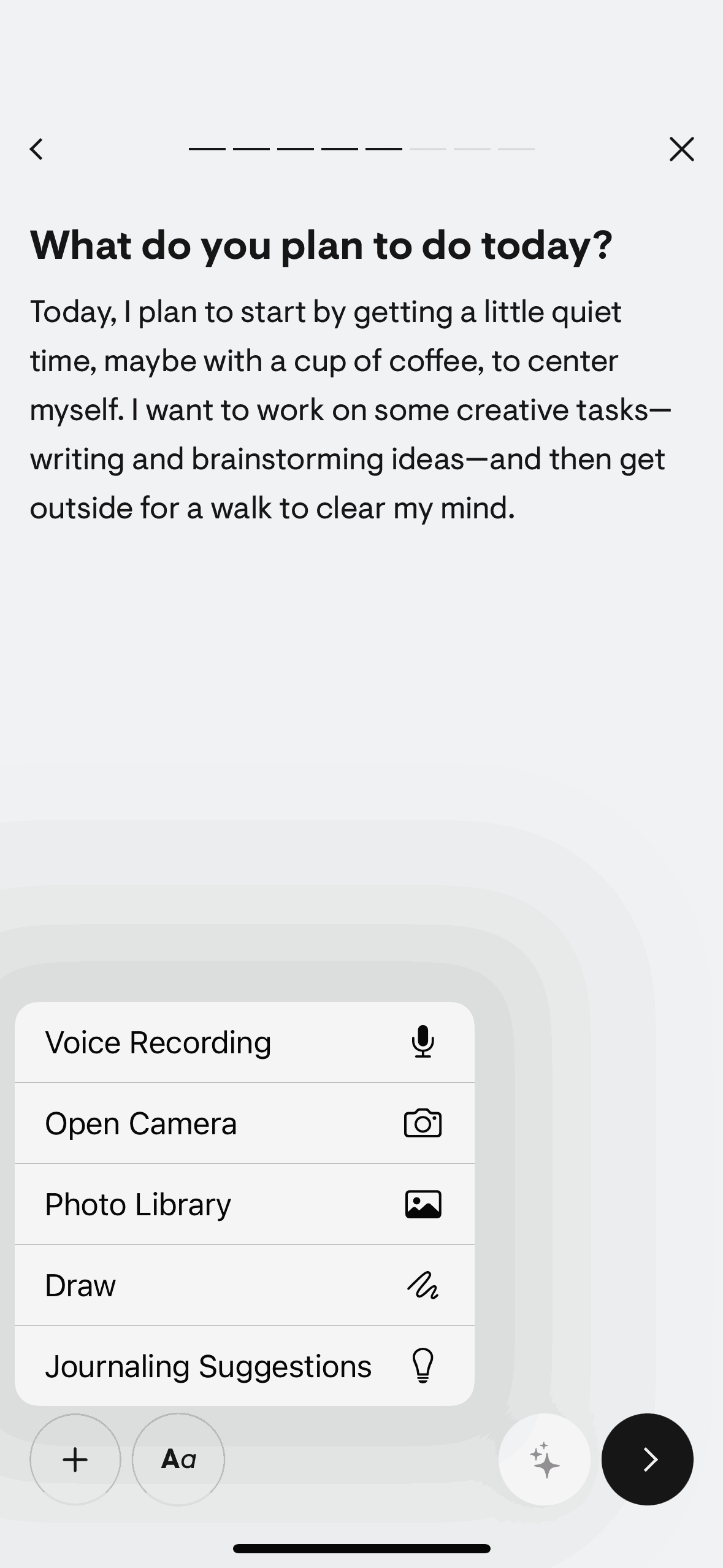
Task: Close the journaling prompt
Action: pyautogui.click(x=681, y=149)
